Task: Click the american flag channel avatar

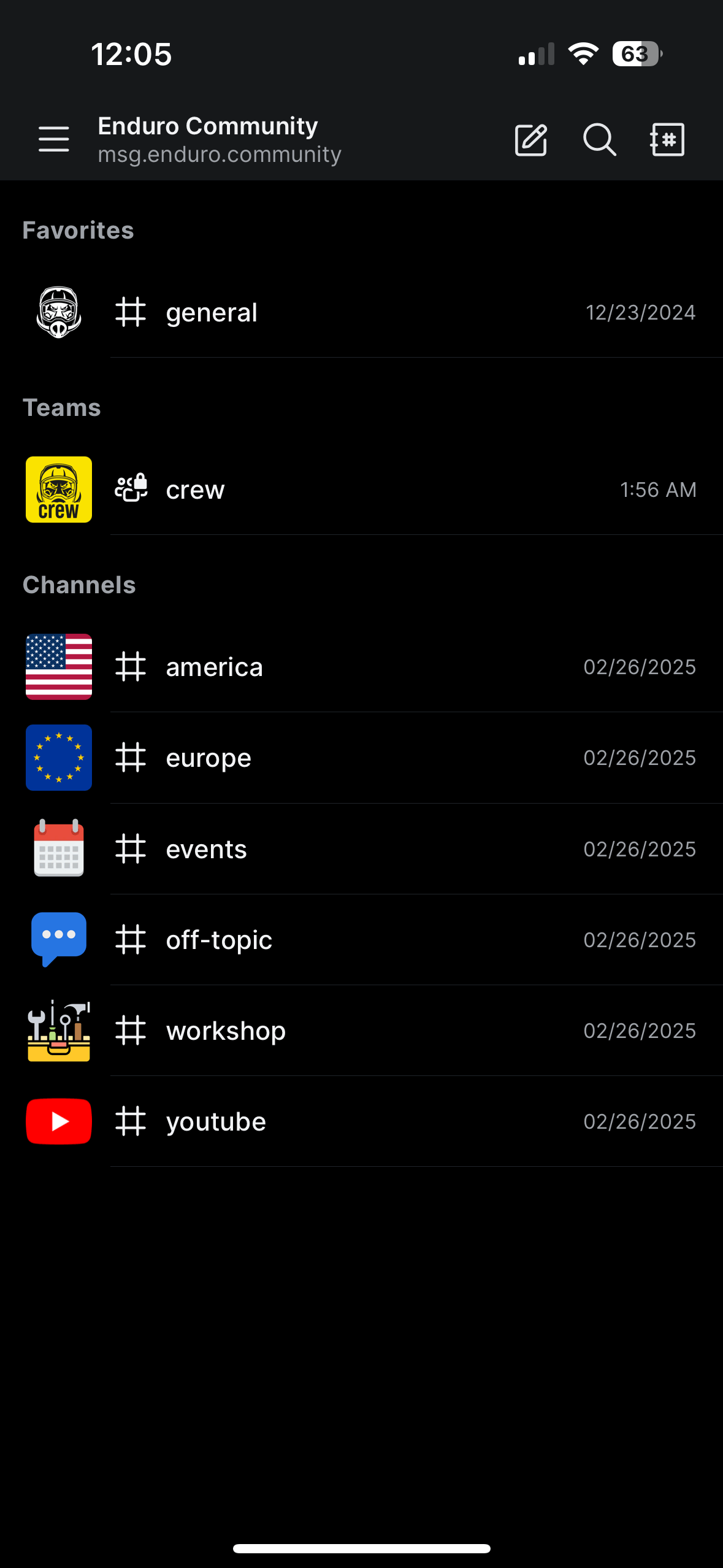Action: coord(58,666)
